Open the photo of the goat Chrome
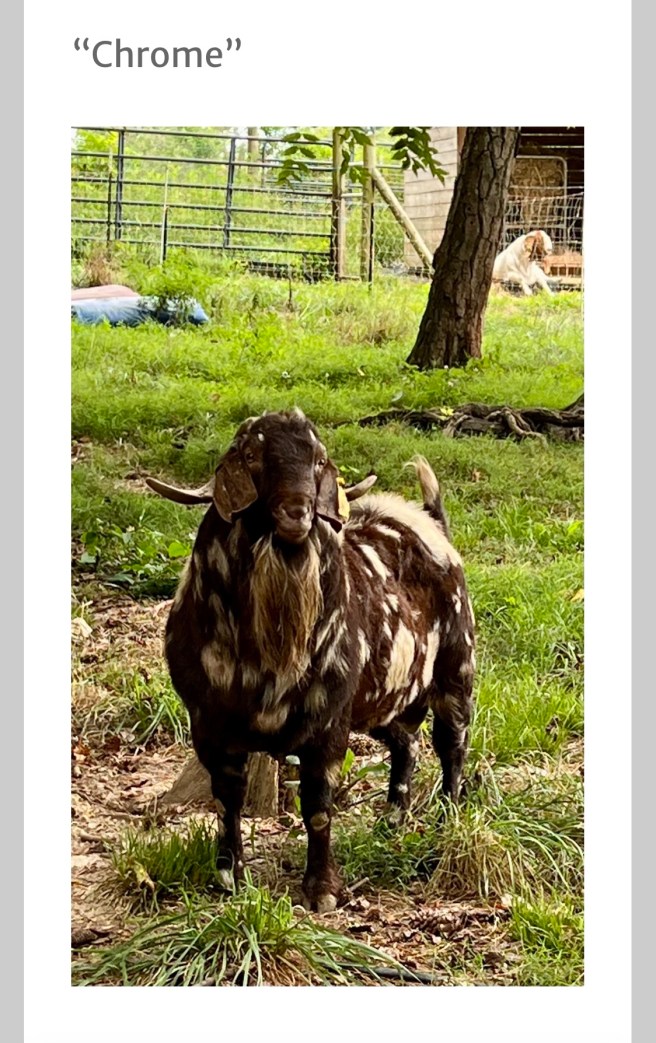Viewport: 656px width, 1043px height. tap(327, 556)
